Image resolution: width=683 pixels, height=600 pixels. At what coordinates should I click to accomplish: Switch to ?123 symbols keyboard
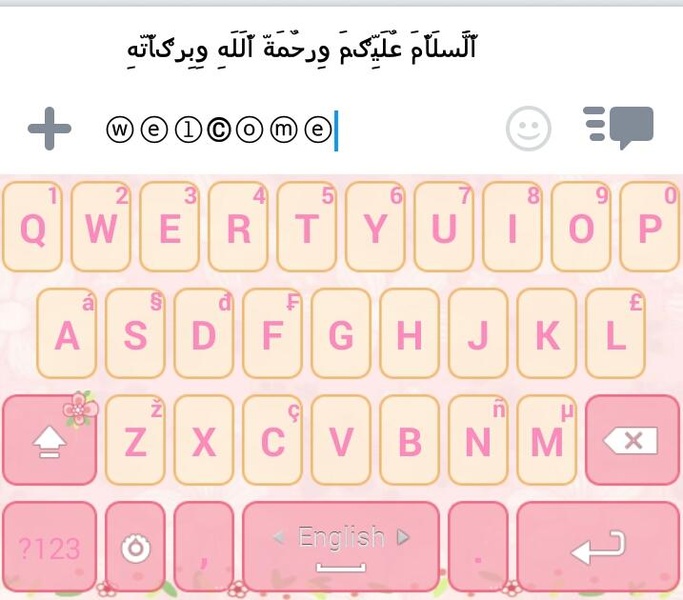[50, 547]
